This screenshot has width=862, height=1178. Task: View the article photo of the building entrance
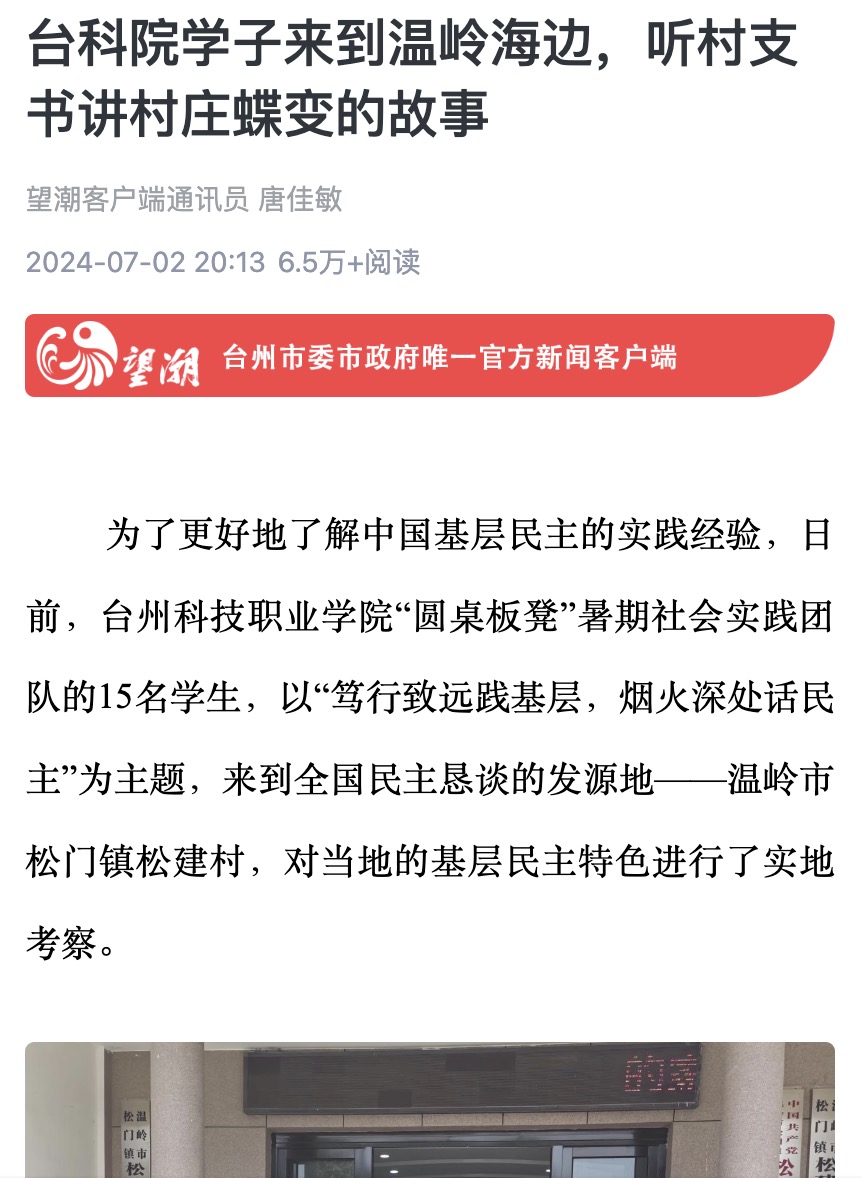point(430,1110)
